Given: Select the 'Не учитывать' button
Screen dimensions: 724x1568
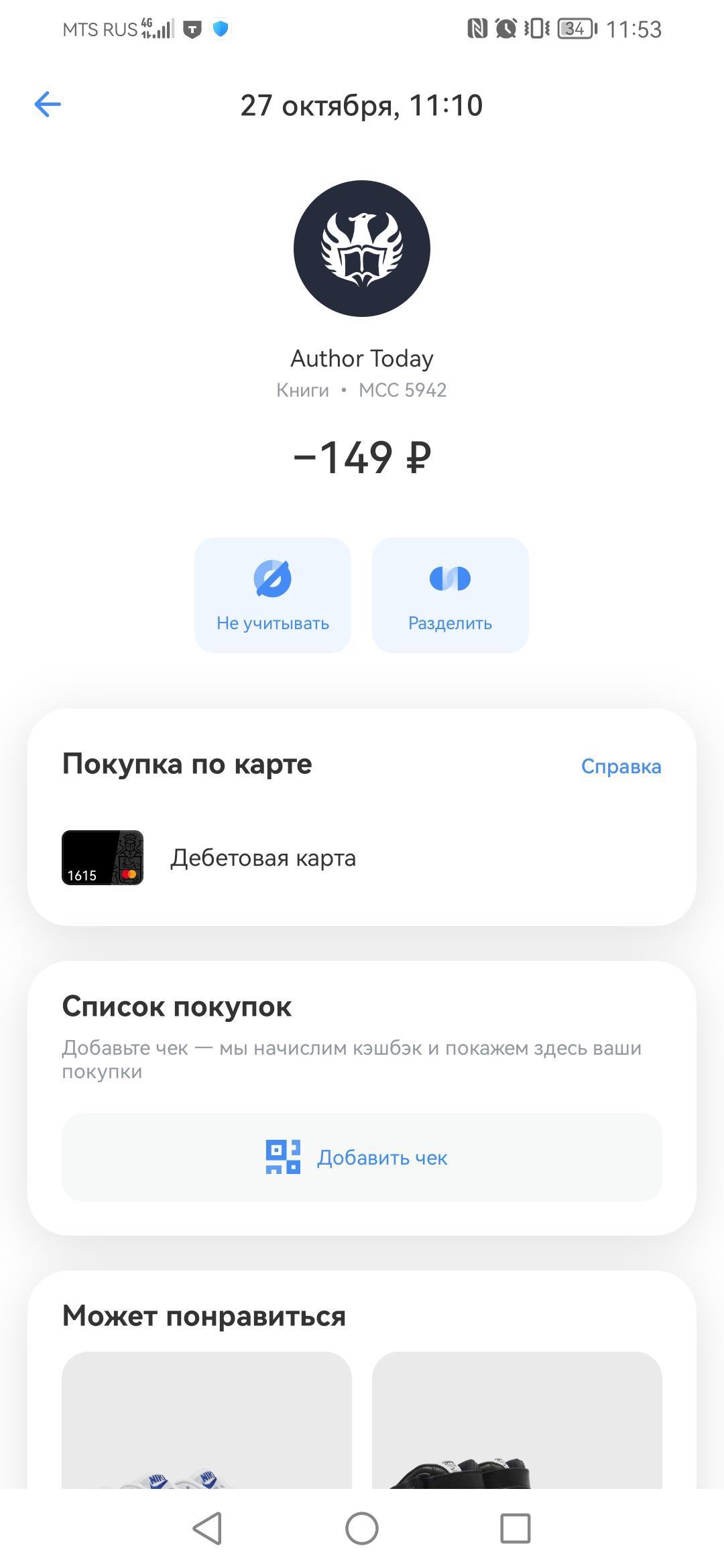Looking at the screenshot, I should pos(273,595).
